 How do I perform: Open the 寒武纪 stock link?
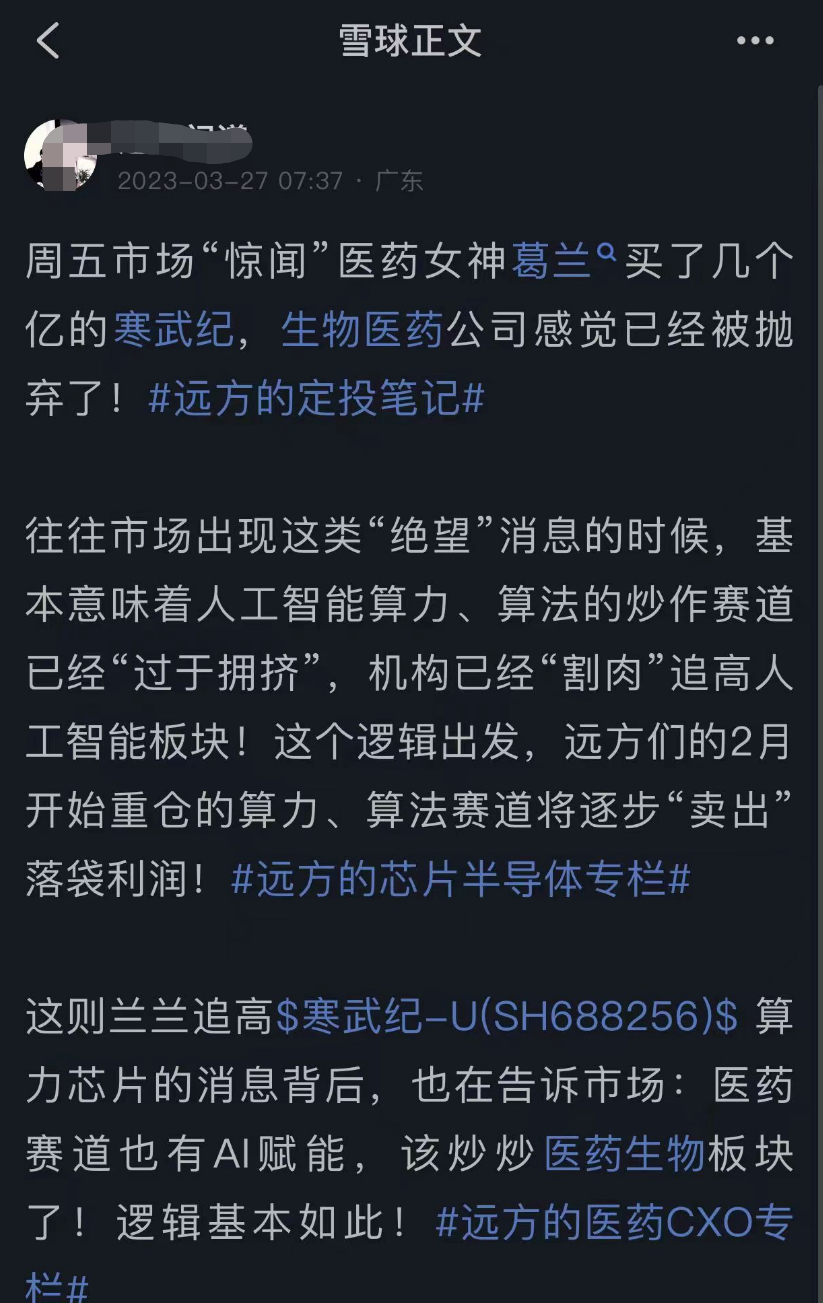[x=173, y=329]
